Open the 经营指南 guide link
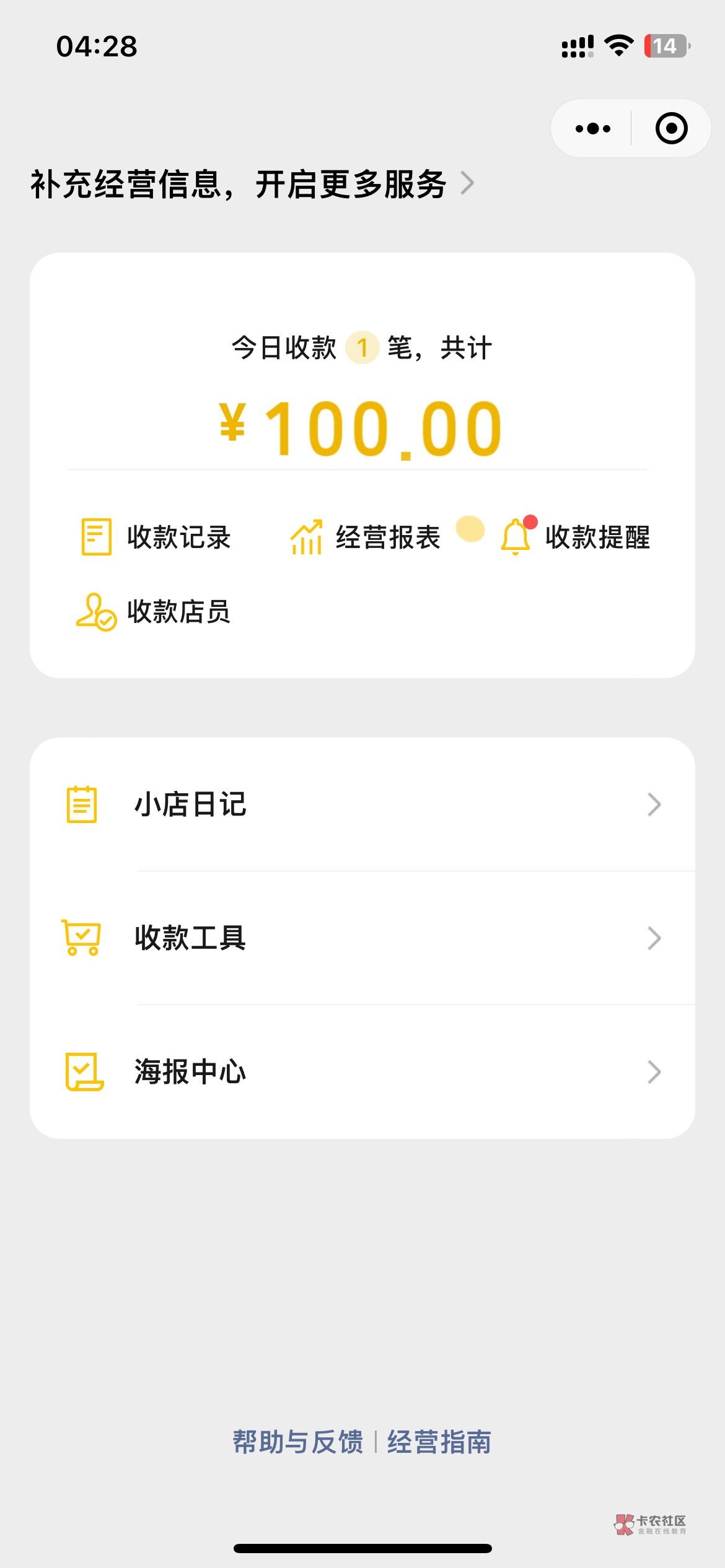This screenshot has width=725, height=1568. click(x=439, y=1442)
